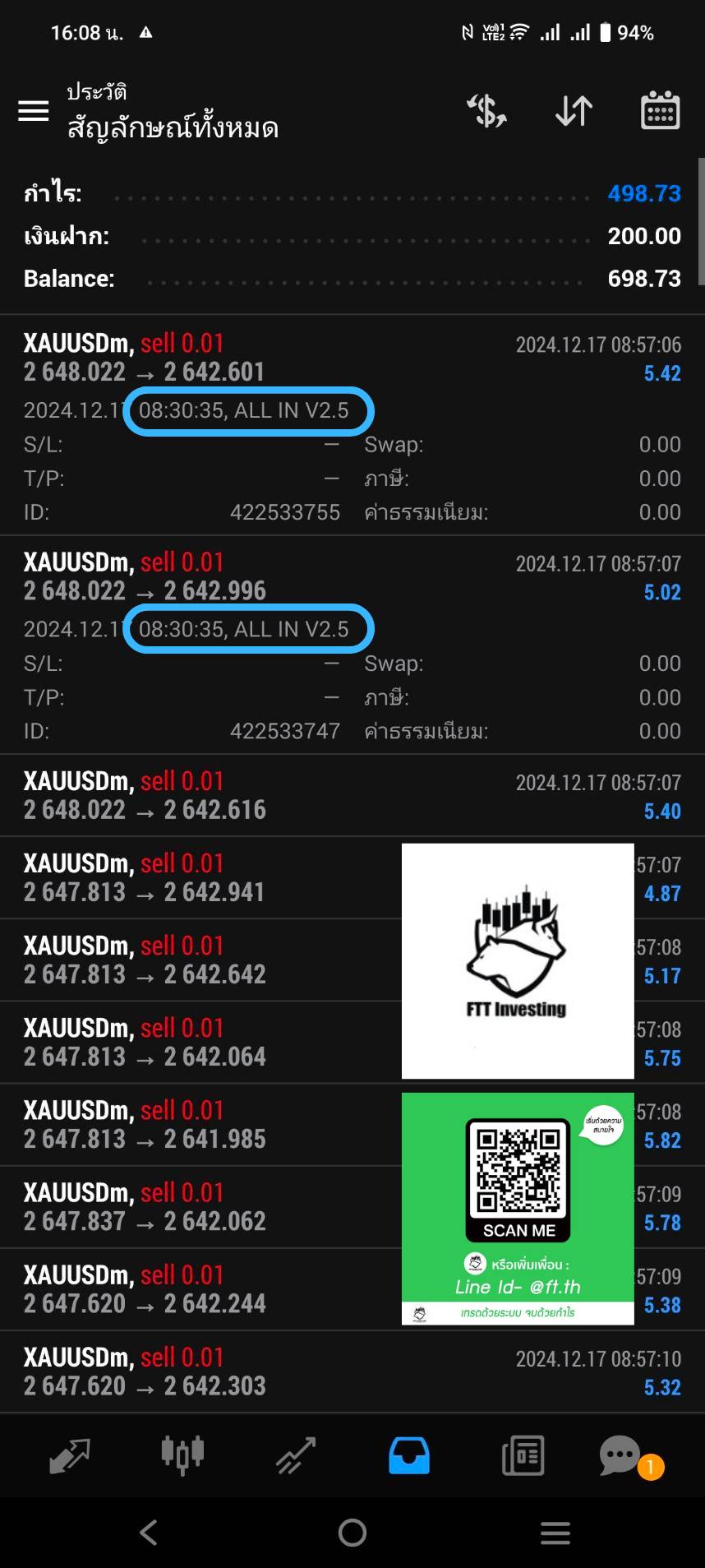Collapse trade with ID 422533755
705x1568 pixels.
click(x=352, y=424)
